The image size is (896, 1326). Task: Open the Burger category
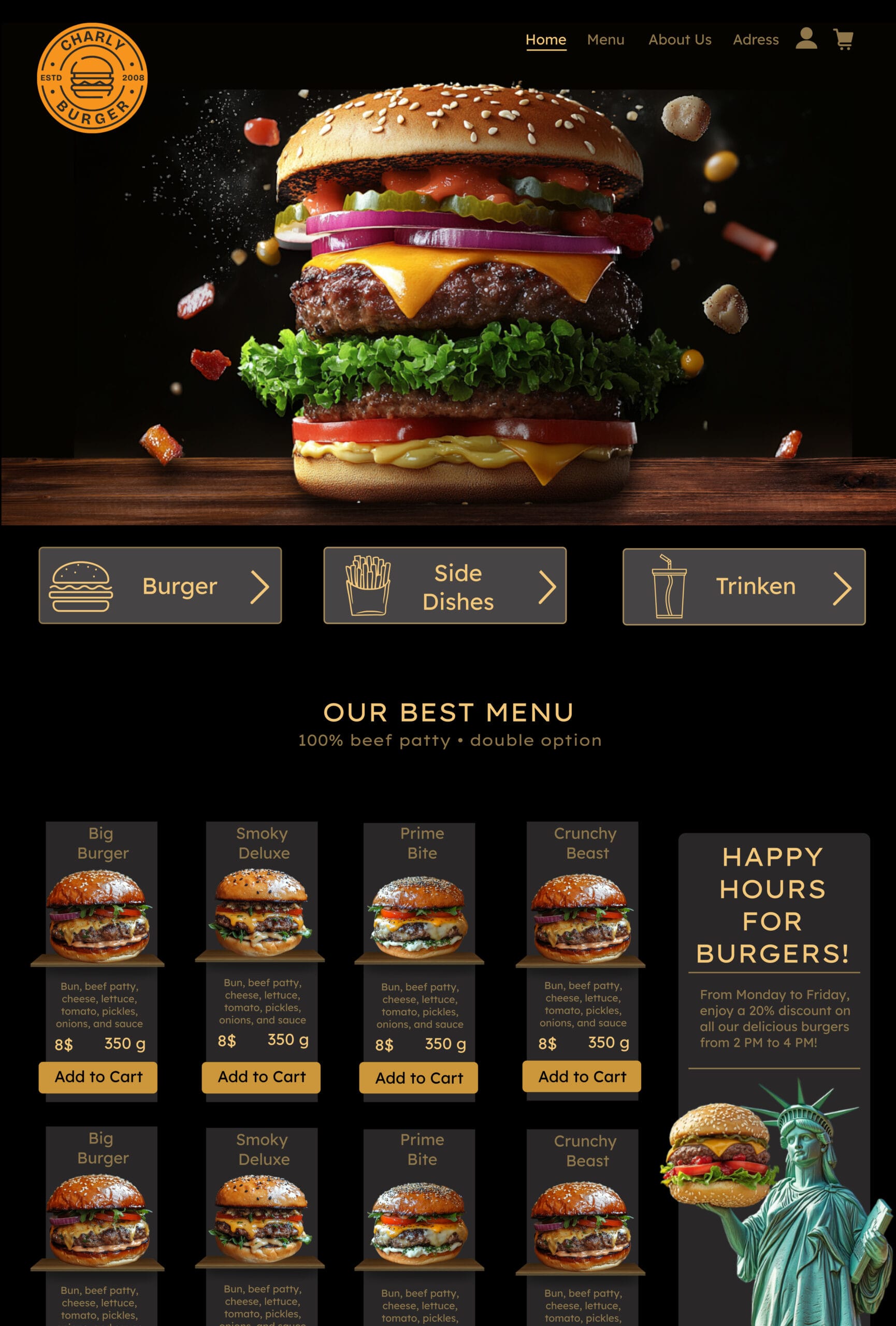coord(160,585)
